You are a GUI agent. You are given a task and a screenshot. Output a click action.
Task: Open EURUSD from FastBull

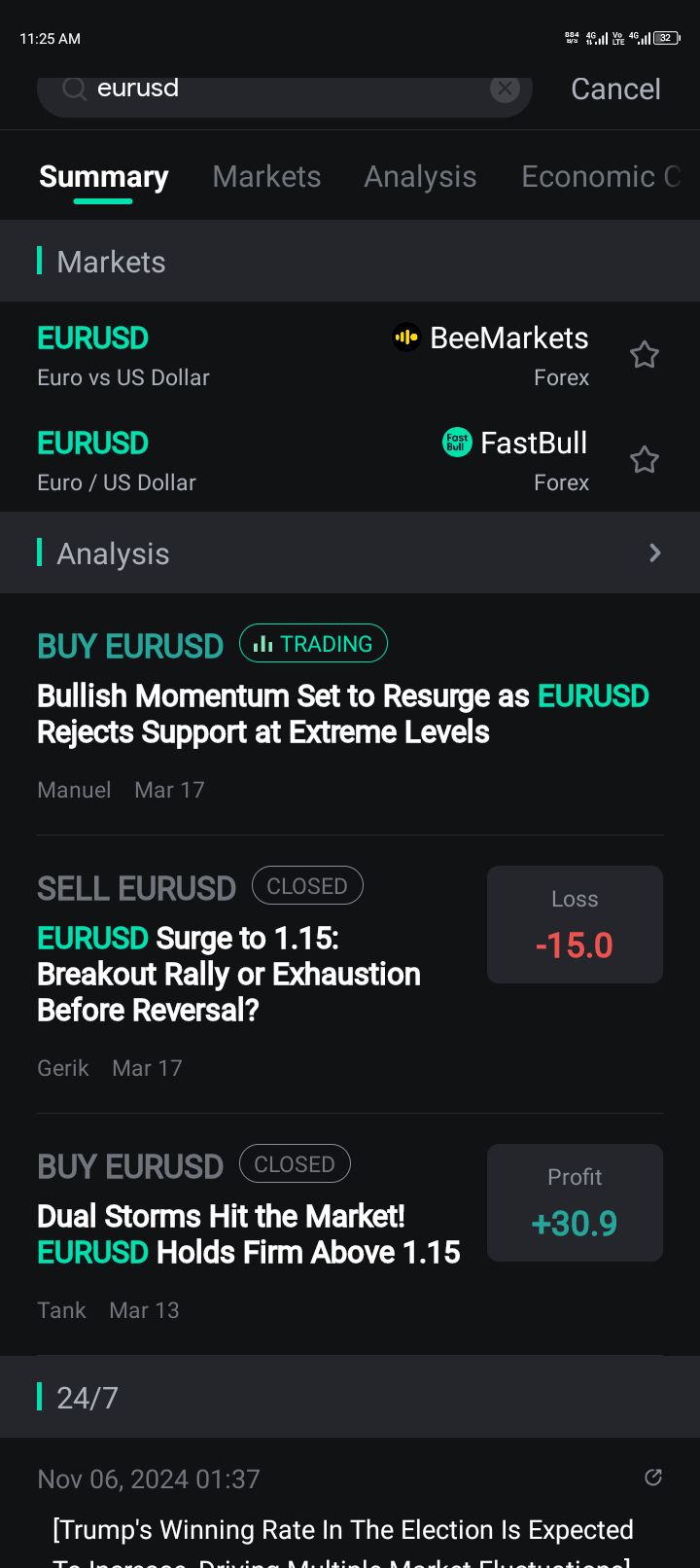pyautogui.click(x=311, y=461)
